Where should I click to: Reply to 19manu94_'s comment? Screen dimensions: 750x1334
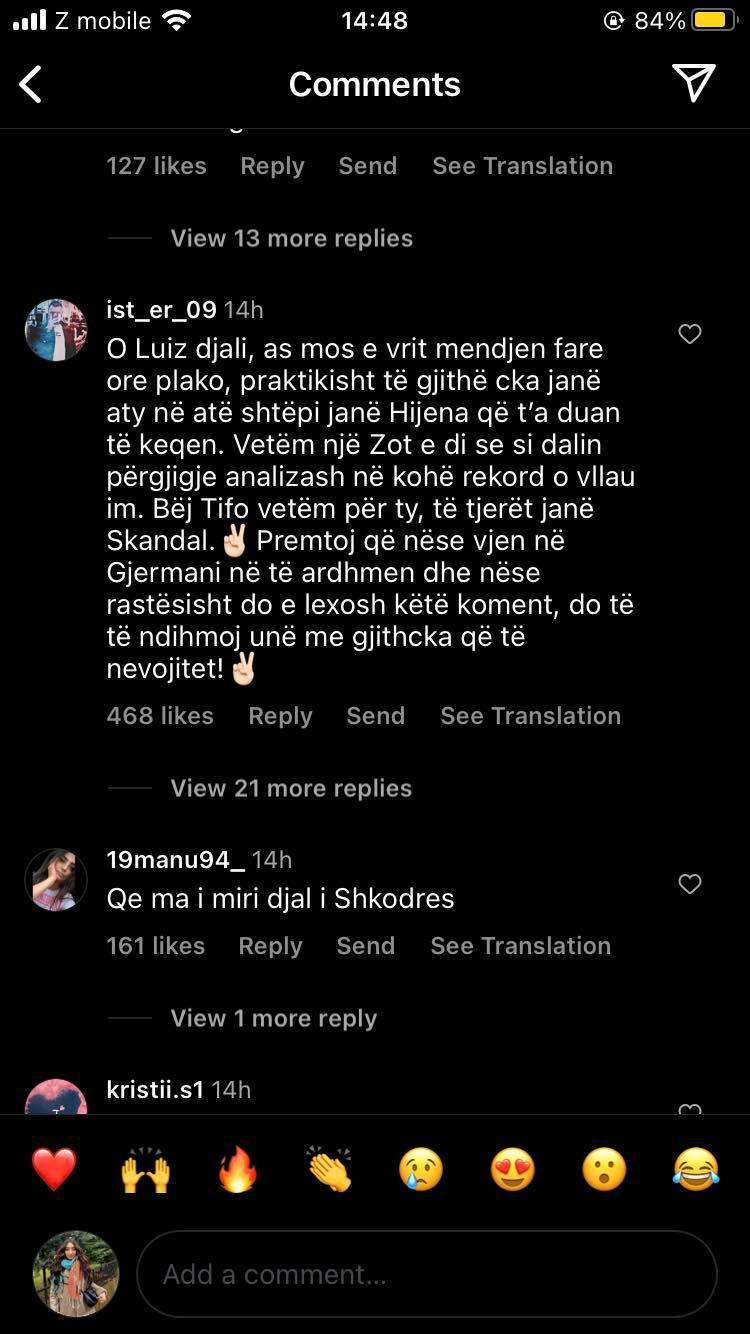point(270,946)
